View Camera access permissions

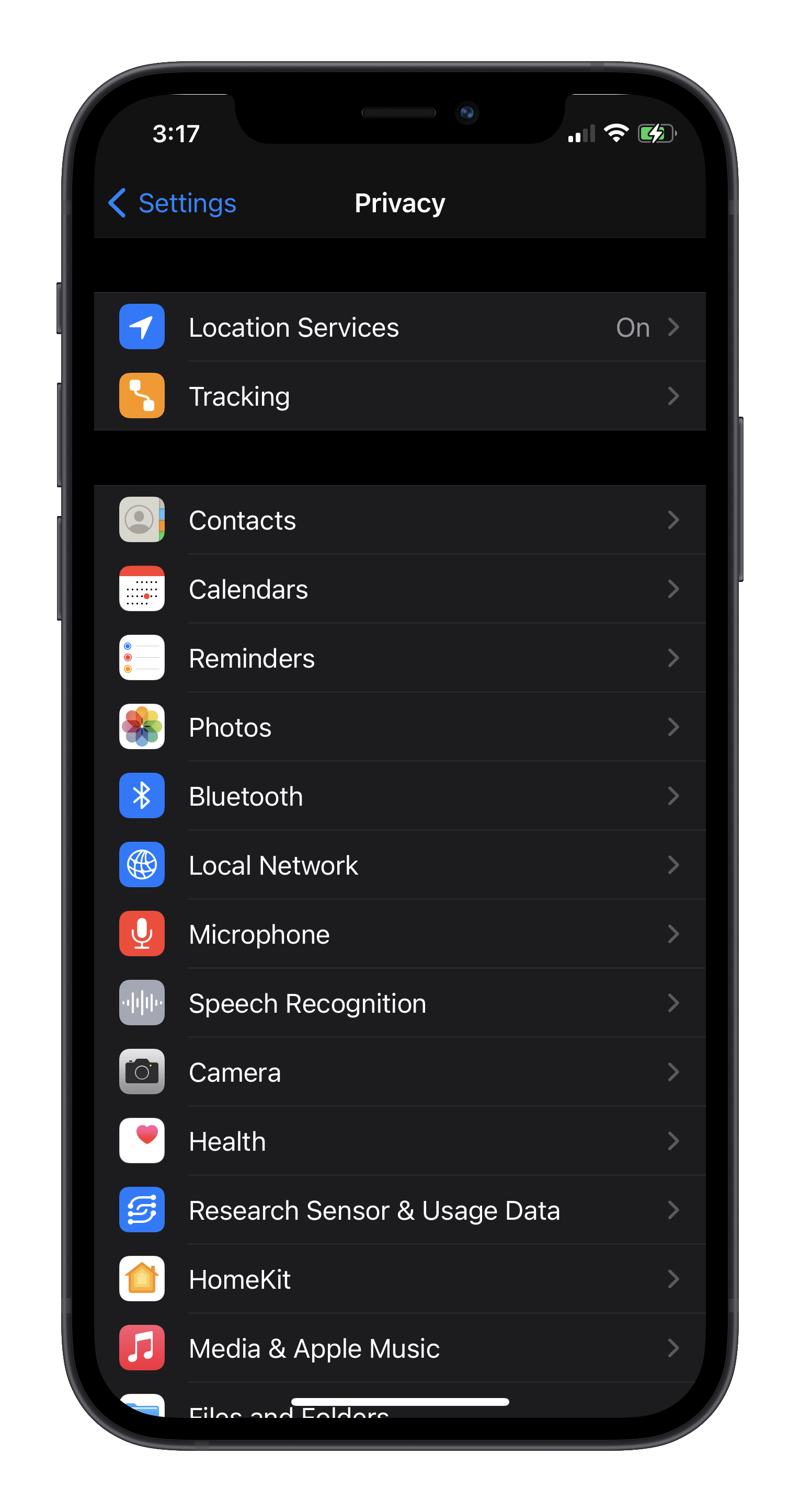click(399, 1072)
